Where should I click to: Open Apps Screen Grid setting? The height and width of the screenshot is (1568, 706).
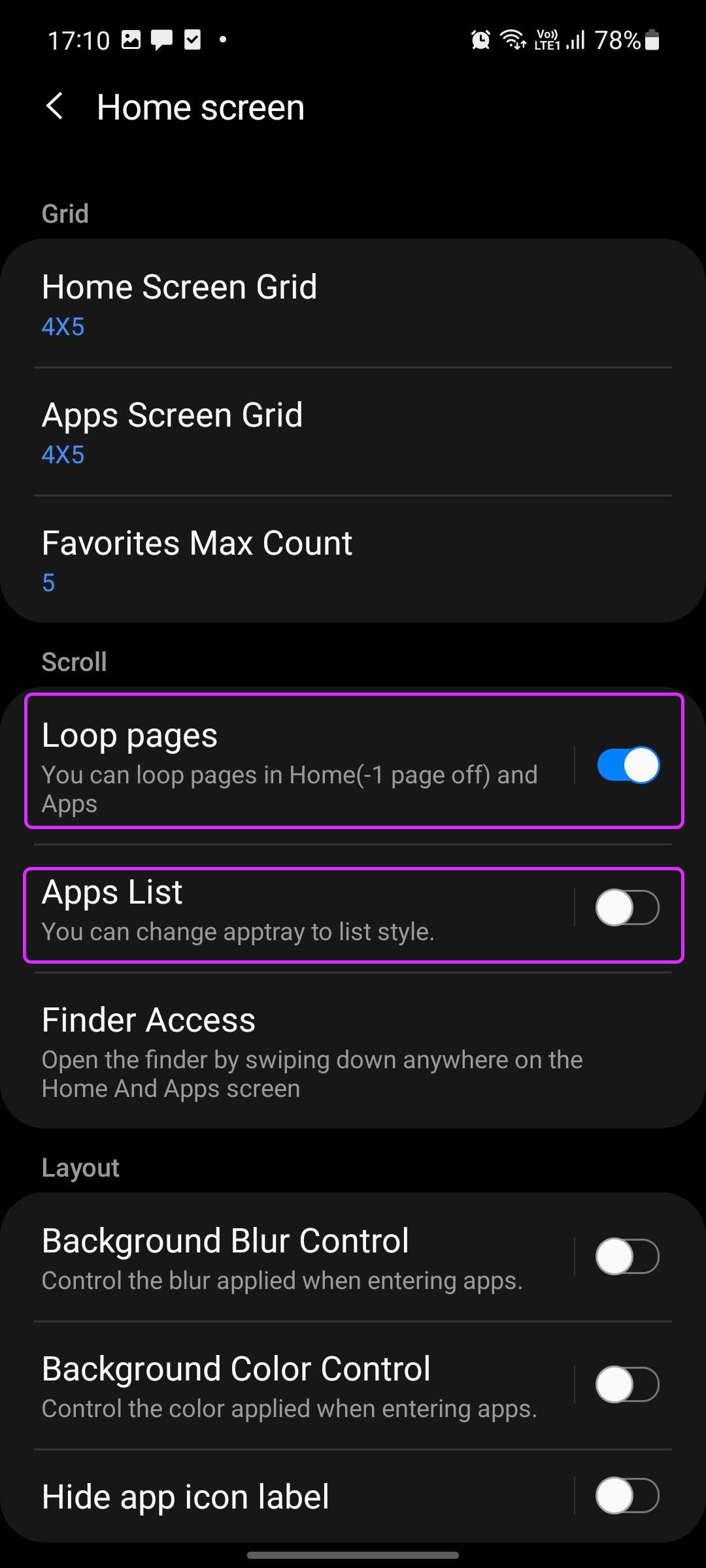tap(353, 432)
